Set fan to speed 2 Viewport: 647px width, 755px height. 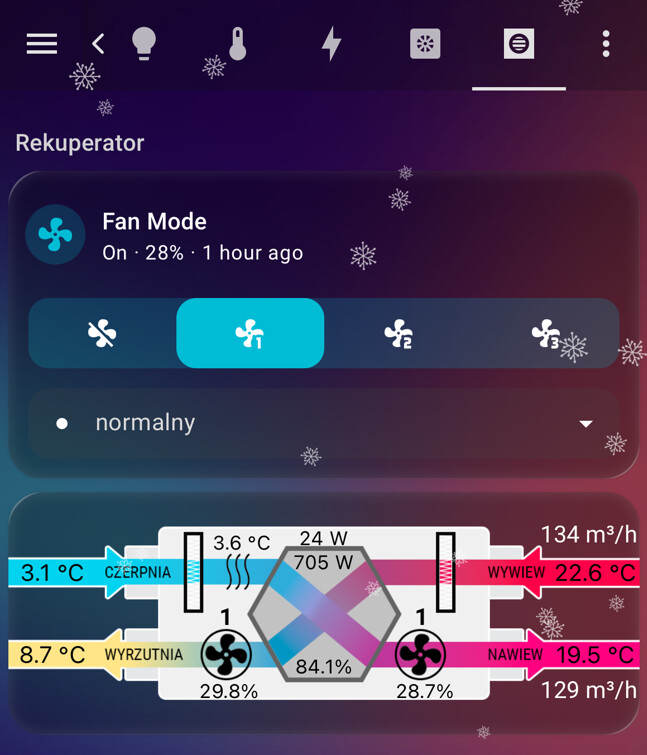pyautogui.click(x=398, y=333)
